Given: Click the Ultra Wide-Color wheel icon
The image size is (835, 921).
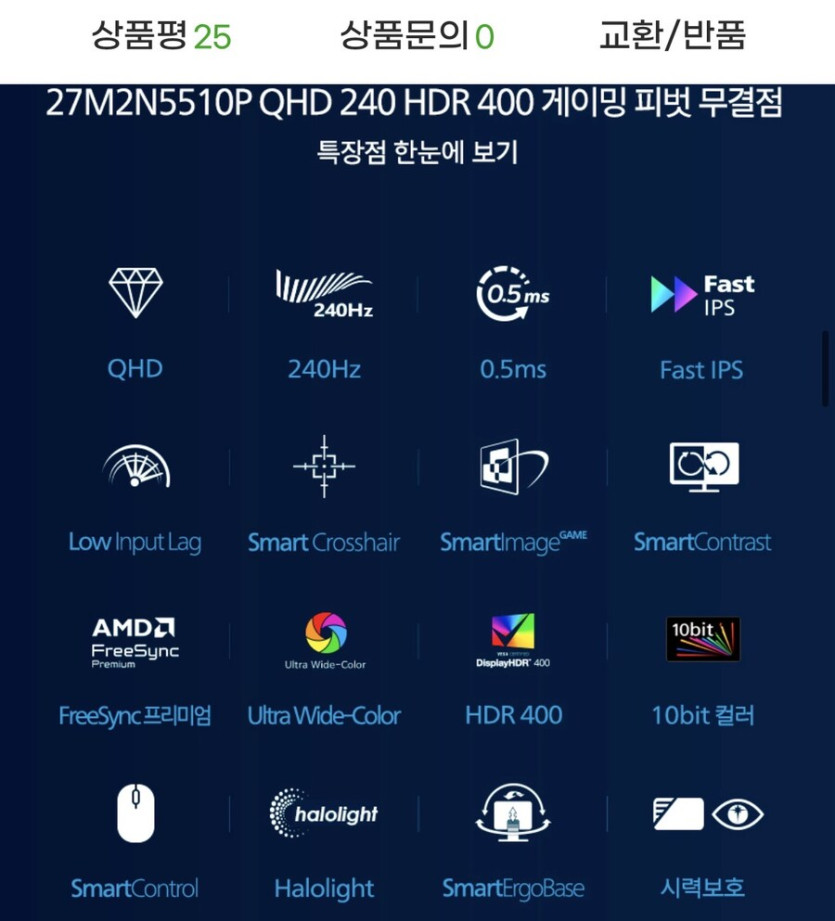Looking at the screenshot, I should tap(324, 633).
